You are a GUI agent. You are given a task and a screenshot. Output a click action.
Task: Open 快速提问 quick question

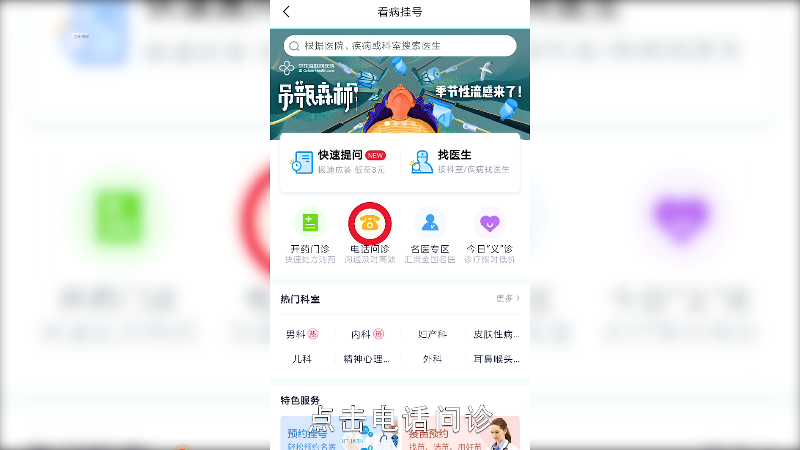[340, 162]
